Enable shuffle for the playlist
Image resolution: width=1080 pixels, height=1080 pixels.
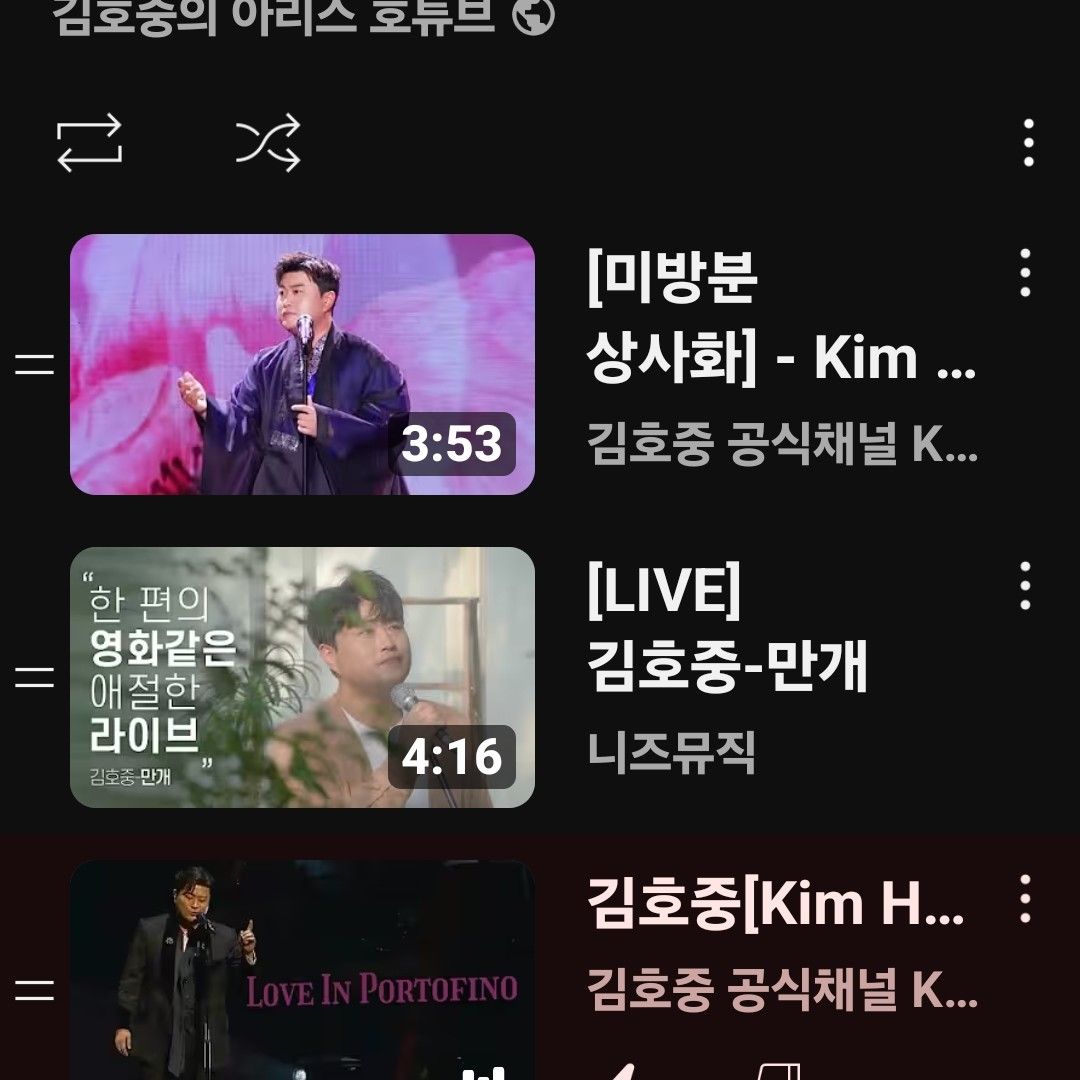click(x=268, y=143)
